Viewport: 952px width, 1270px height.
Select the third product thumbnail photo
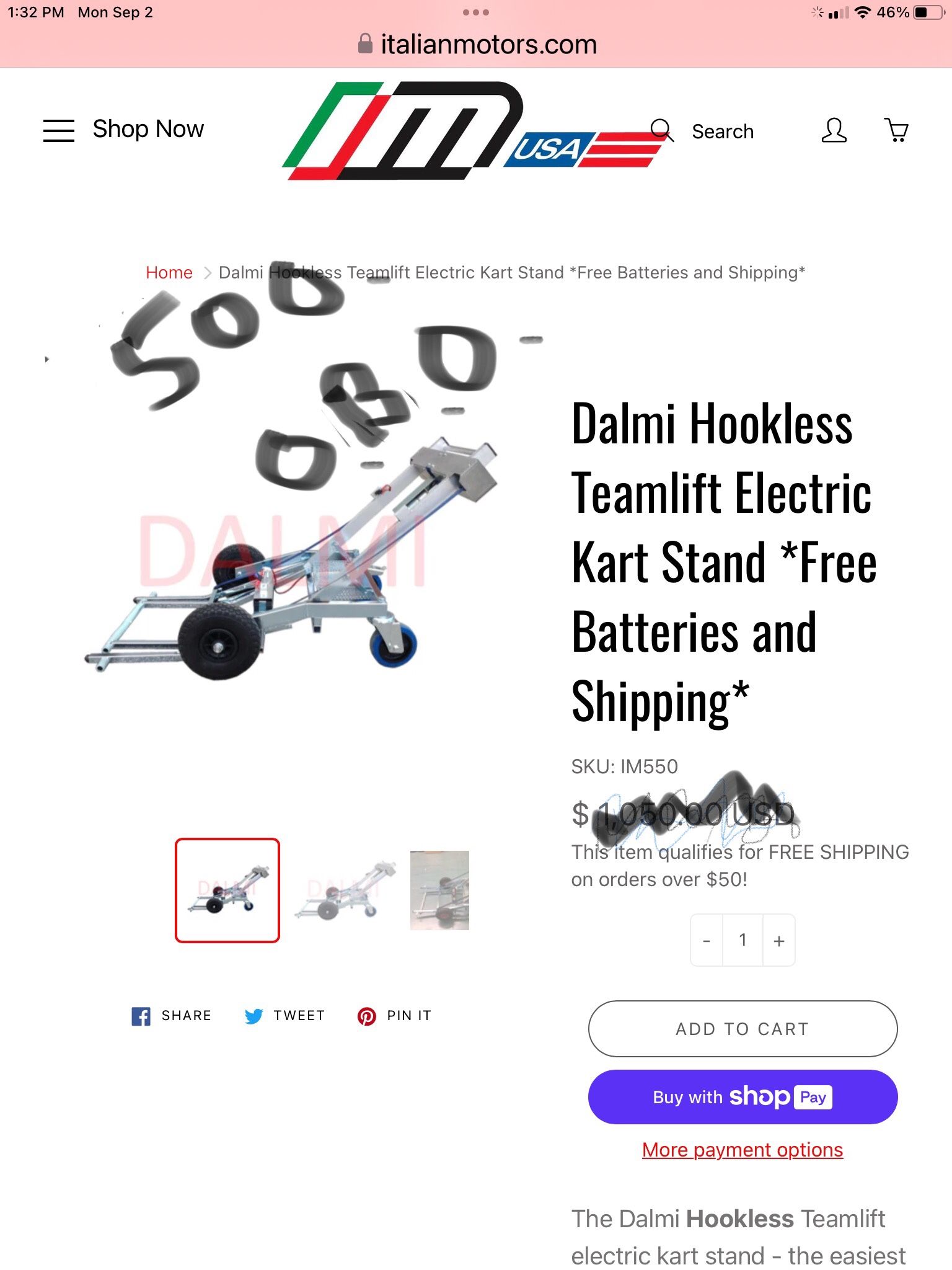coord(439,890)
